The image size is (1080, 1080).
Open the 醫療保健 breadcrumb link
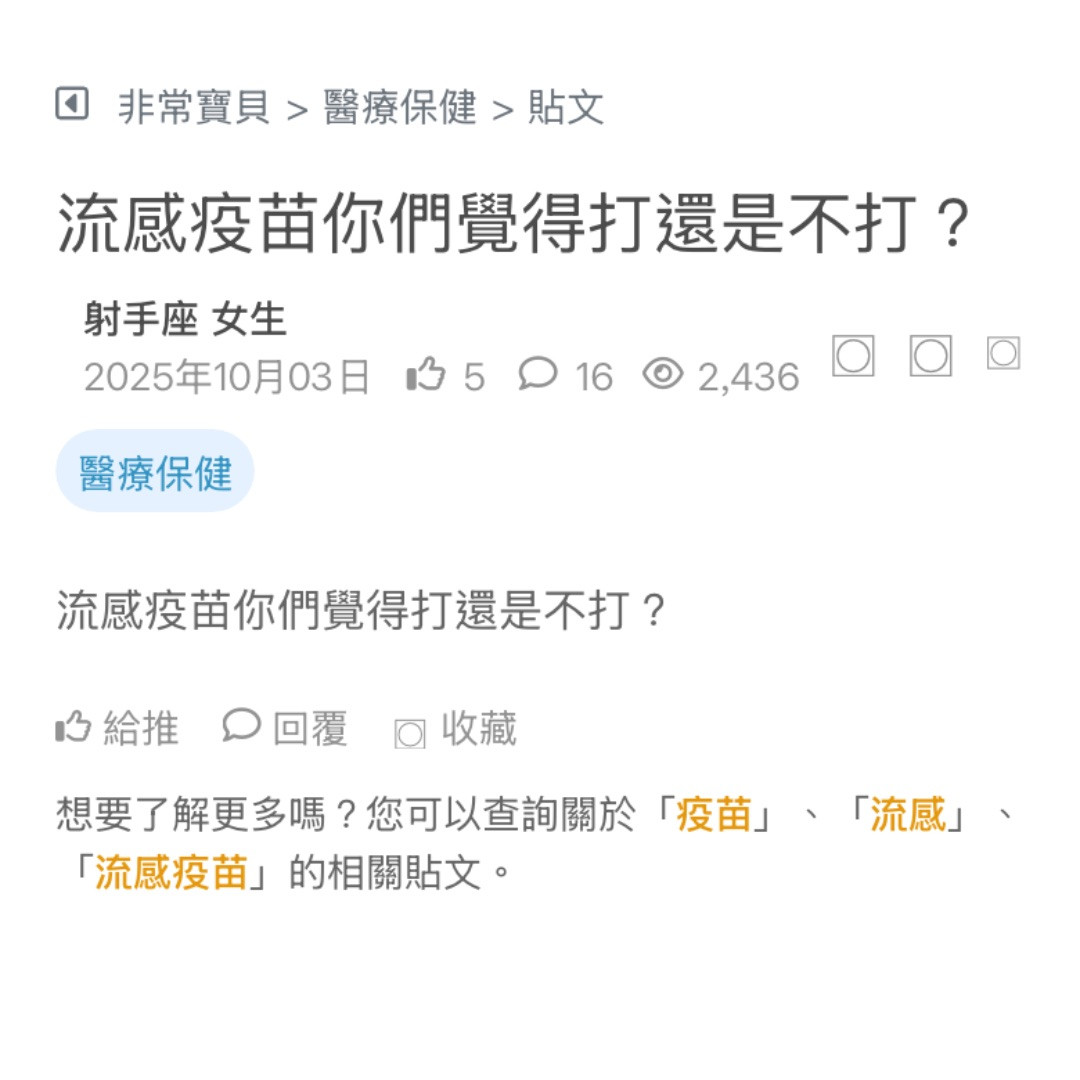pos(400,107)
